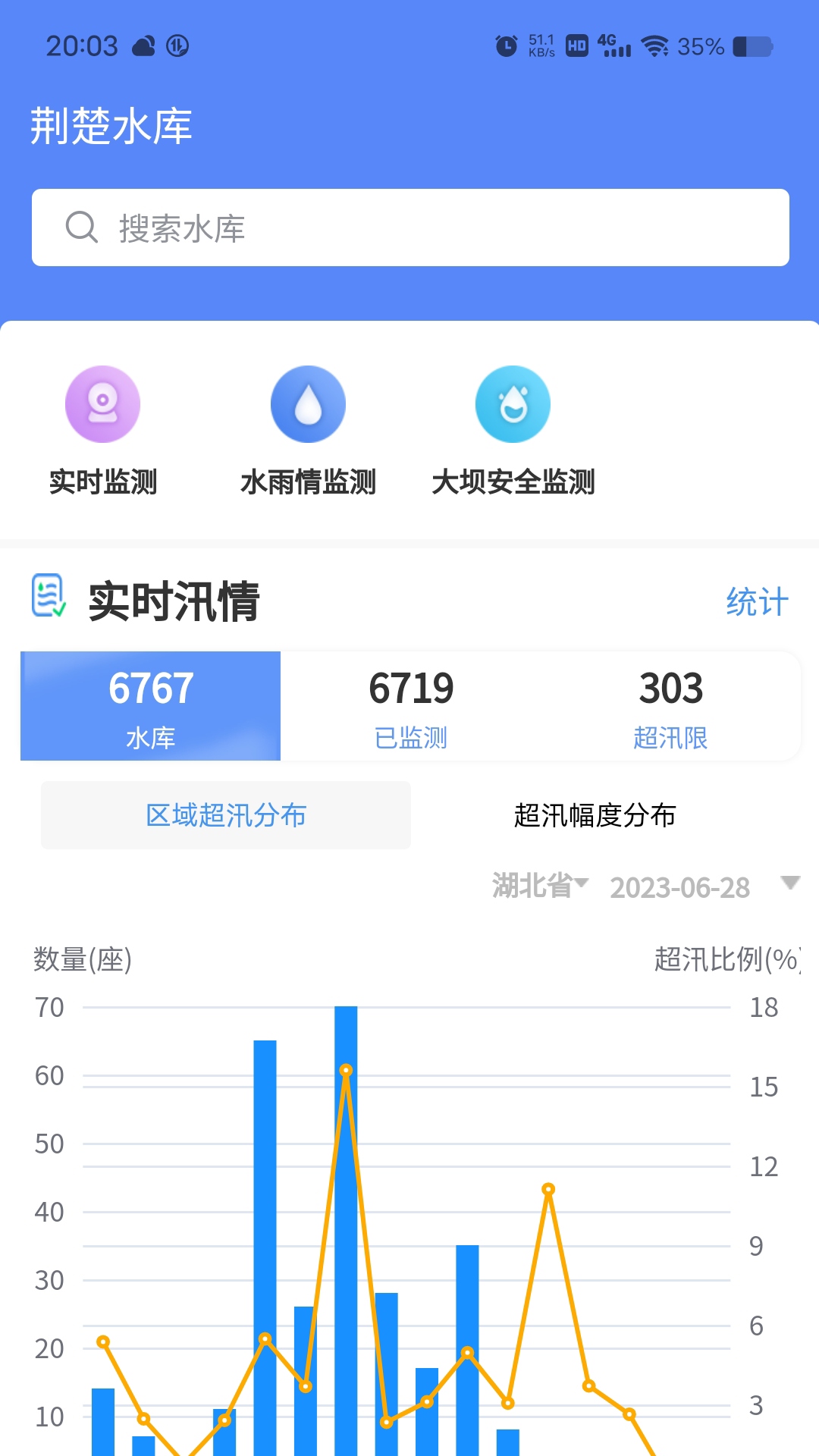Tap the search magnifier icon

(81, 227)
